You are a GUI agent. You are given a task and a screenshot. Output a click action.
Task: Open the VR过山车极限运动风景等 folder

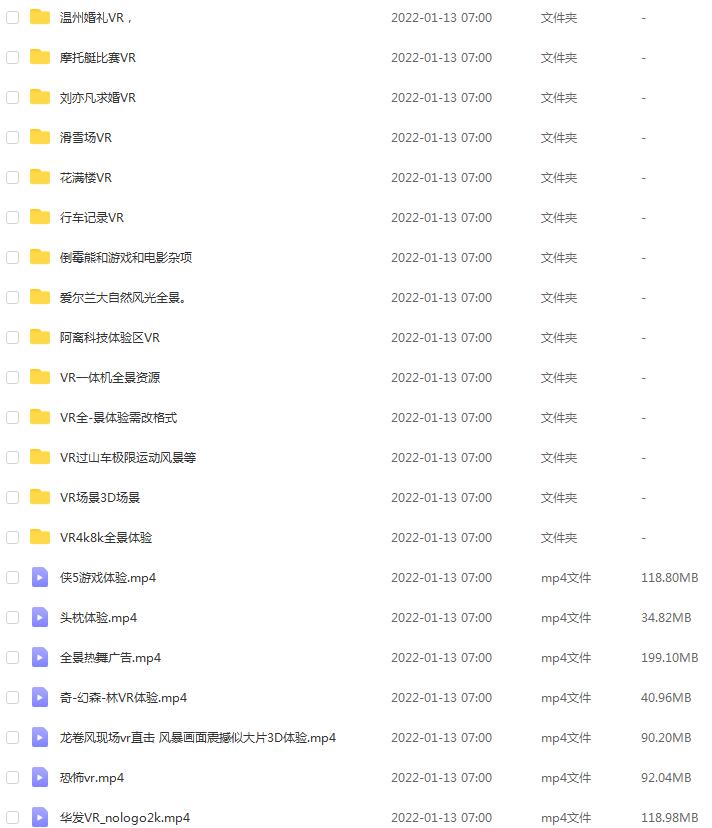coord(127,458)
